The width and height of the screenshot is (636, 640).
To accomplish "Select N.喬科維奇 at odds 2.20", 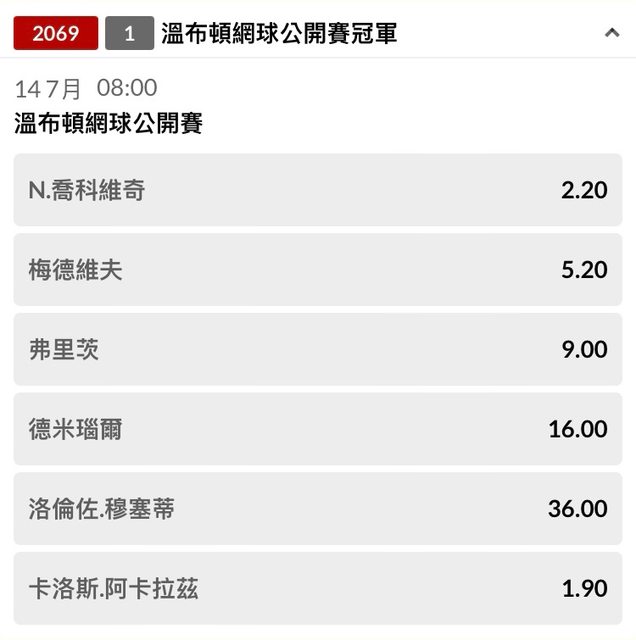I will [318, 190].
